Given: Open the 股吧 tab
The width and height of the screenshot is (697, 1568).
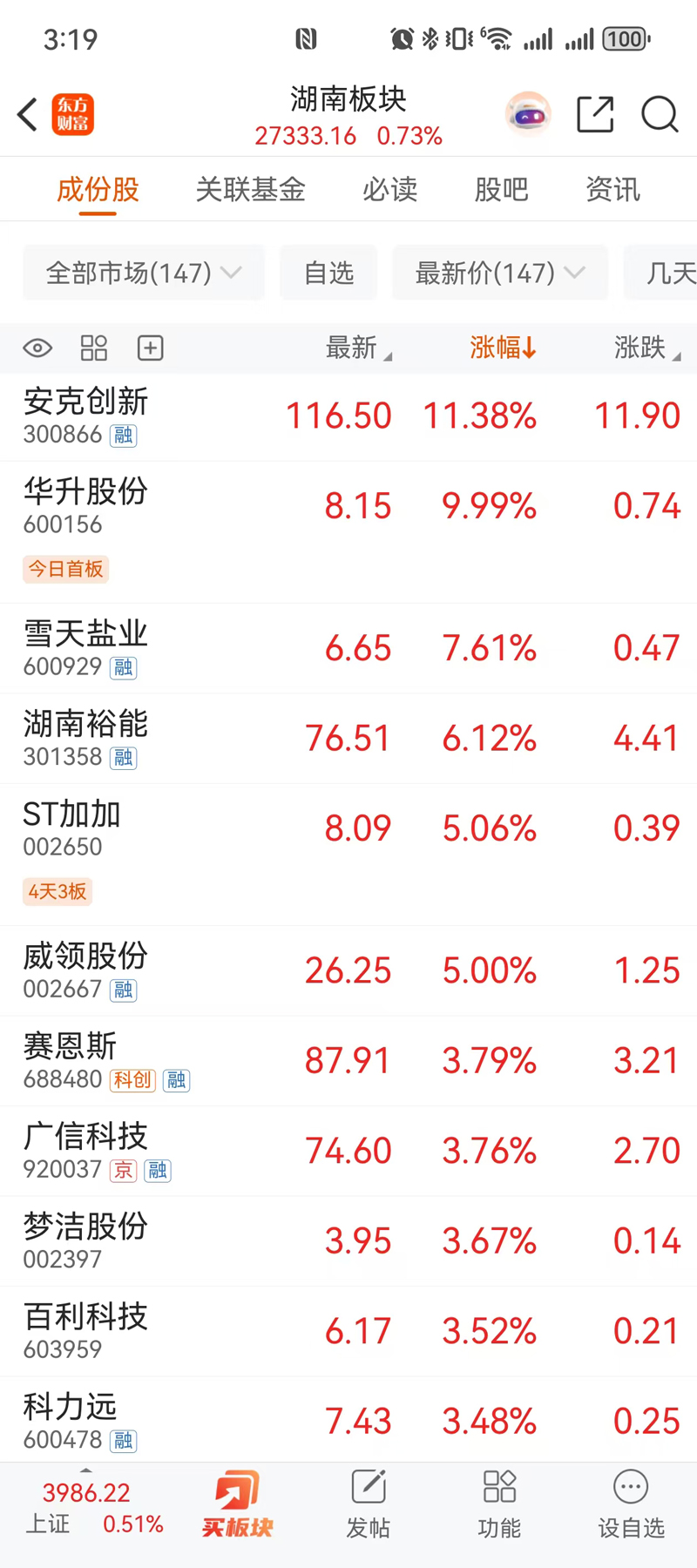Looking at the screenshot, I should (x=501, y=189).
